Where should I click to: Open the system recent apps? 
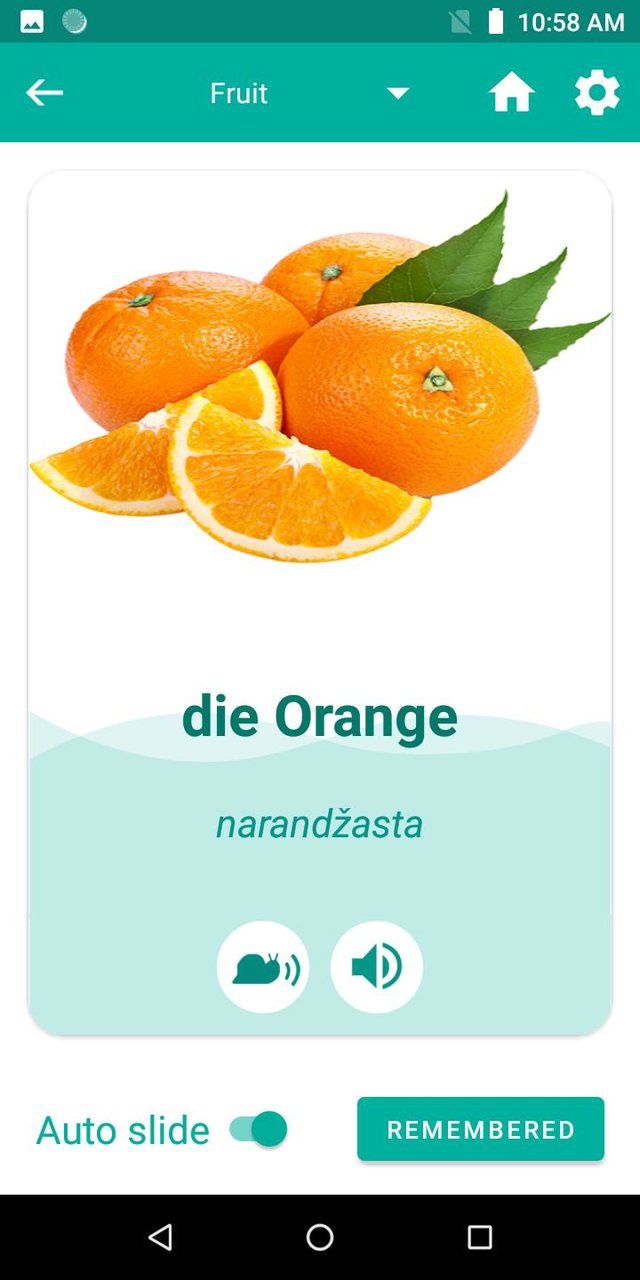coord(480,1237)
